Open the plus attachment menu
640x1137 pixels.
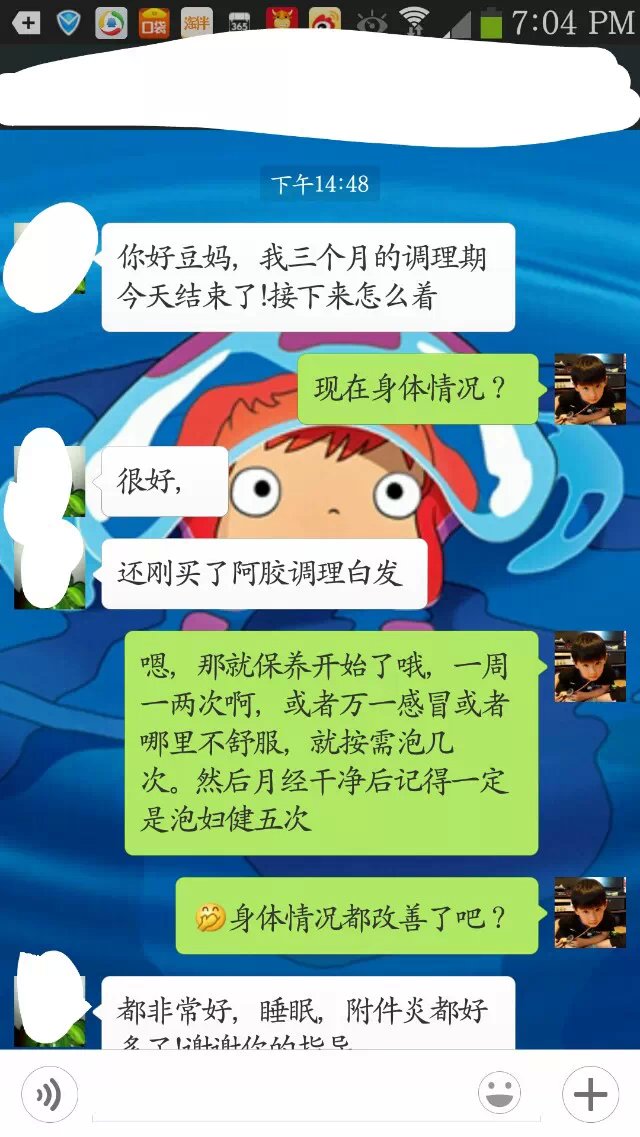(590, 1094)
